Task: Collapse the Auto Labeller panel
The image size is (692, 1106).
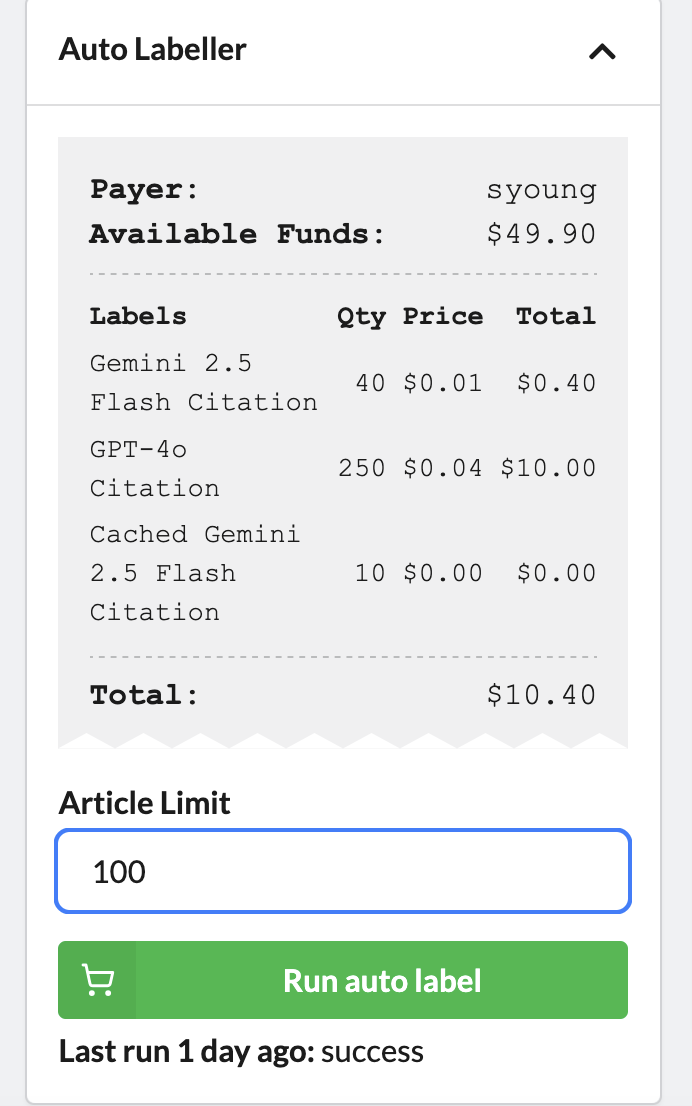Action: 601,52
